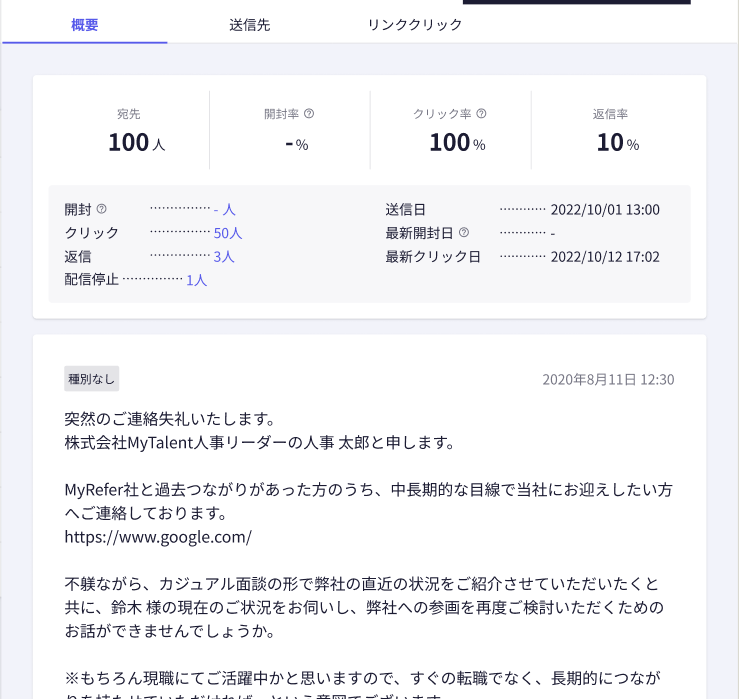This screenshot has height=699, width=739.
Task: View the 3人 reply list
Action: [224, 257]
